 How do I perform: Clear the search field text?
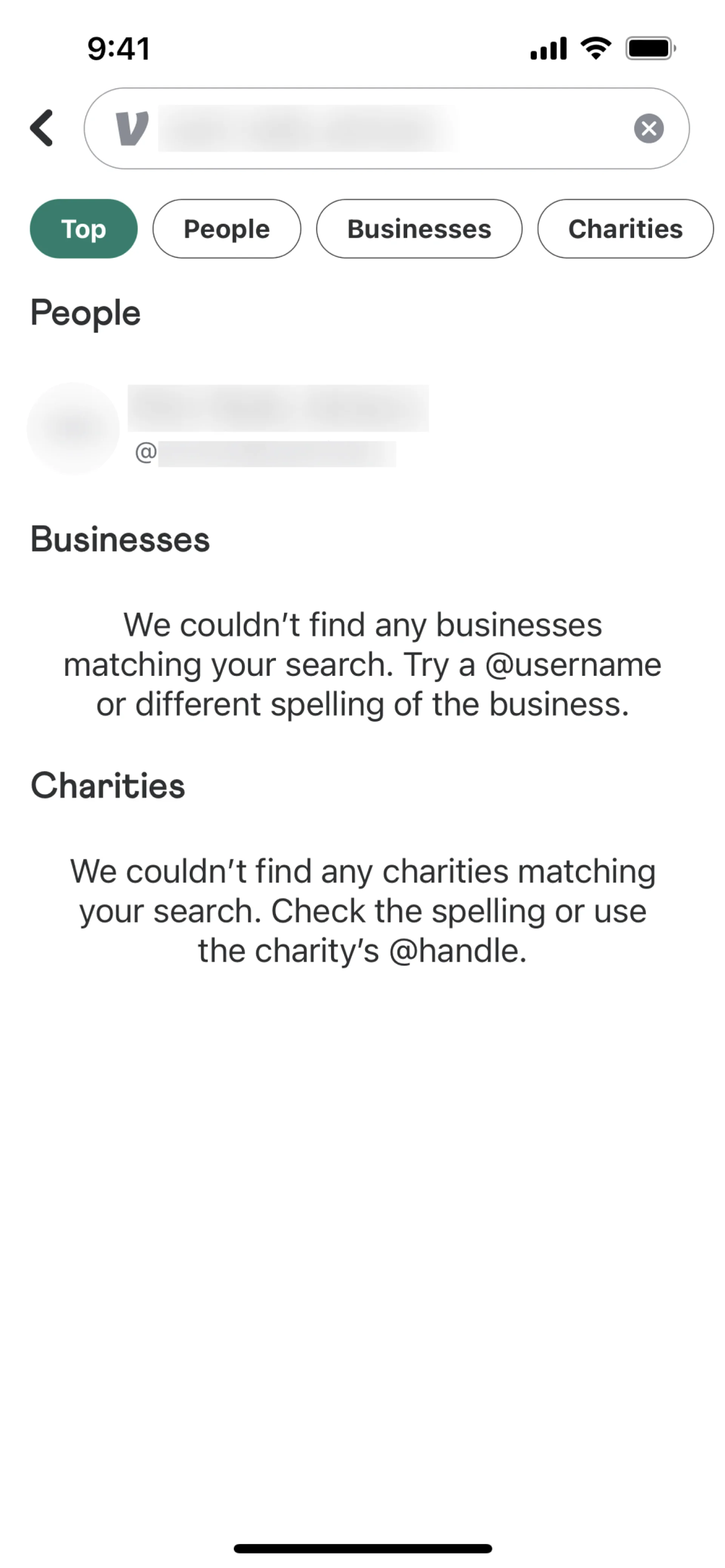point(648,128)
